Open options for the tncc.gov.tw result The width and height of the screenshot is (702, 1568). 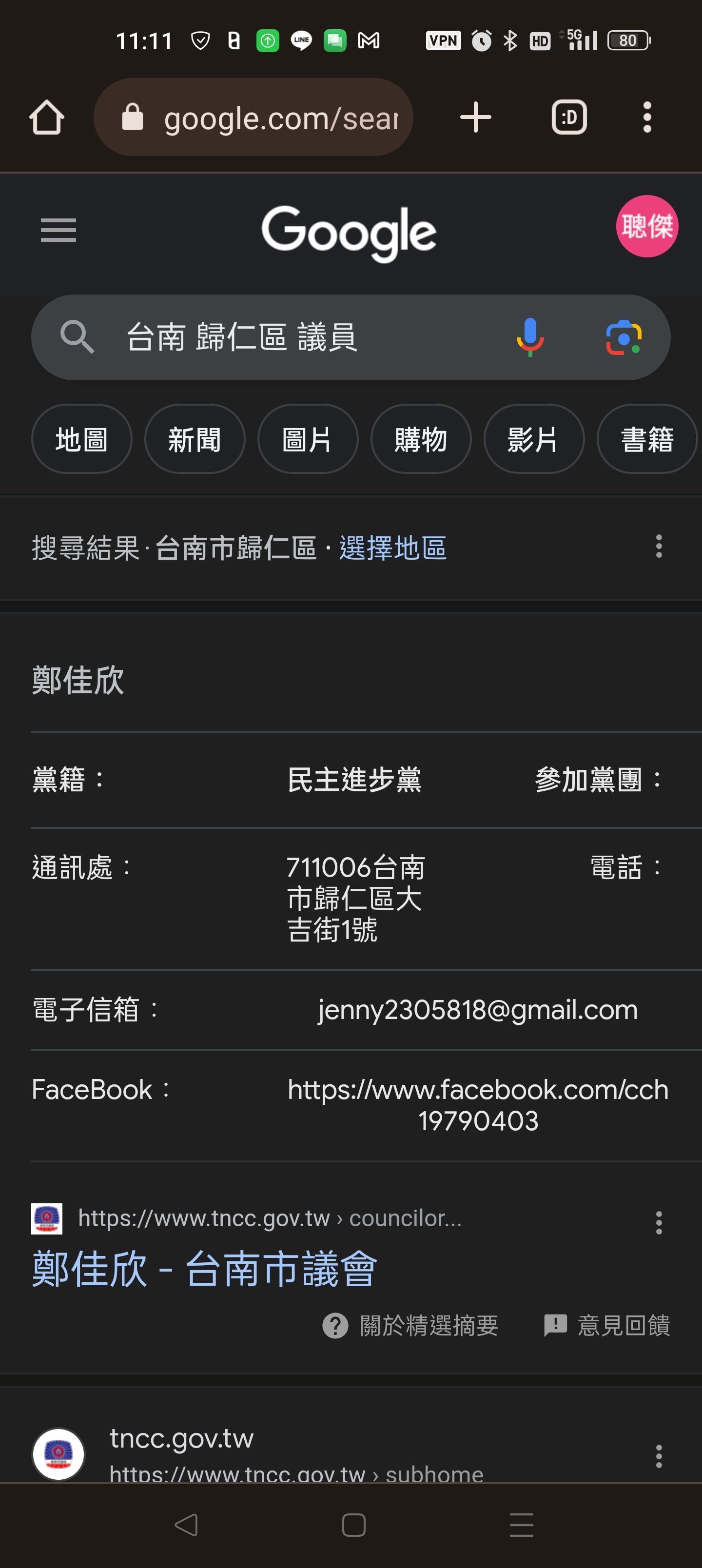(x=659, y=1456)
